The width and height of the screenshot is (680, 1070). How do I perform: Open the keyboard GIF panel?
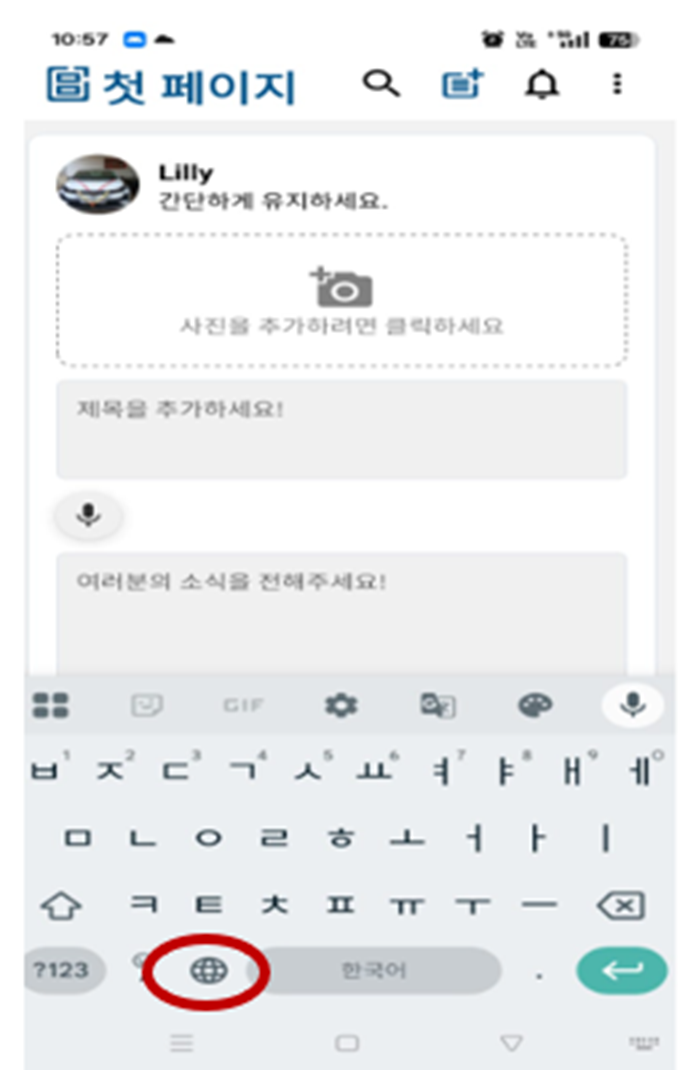click(243, 706)
